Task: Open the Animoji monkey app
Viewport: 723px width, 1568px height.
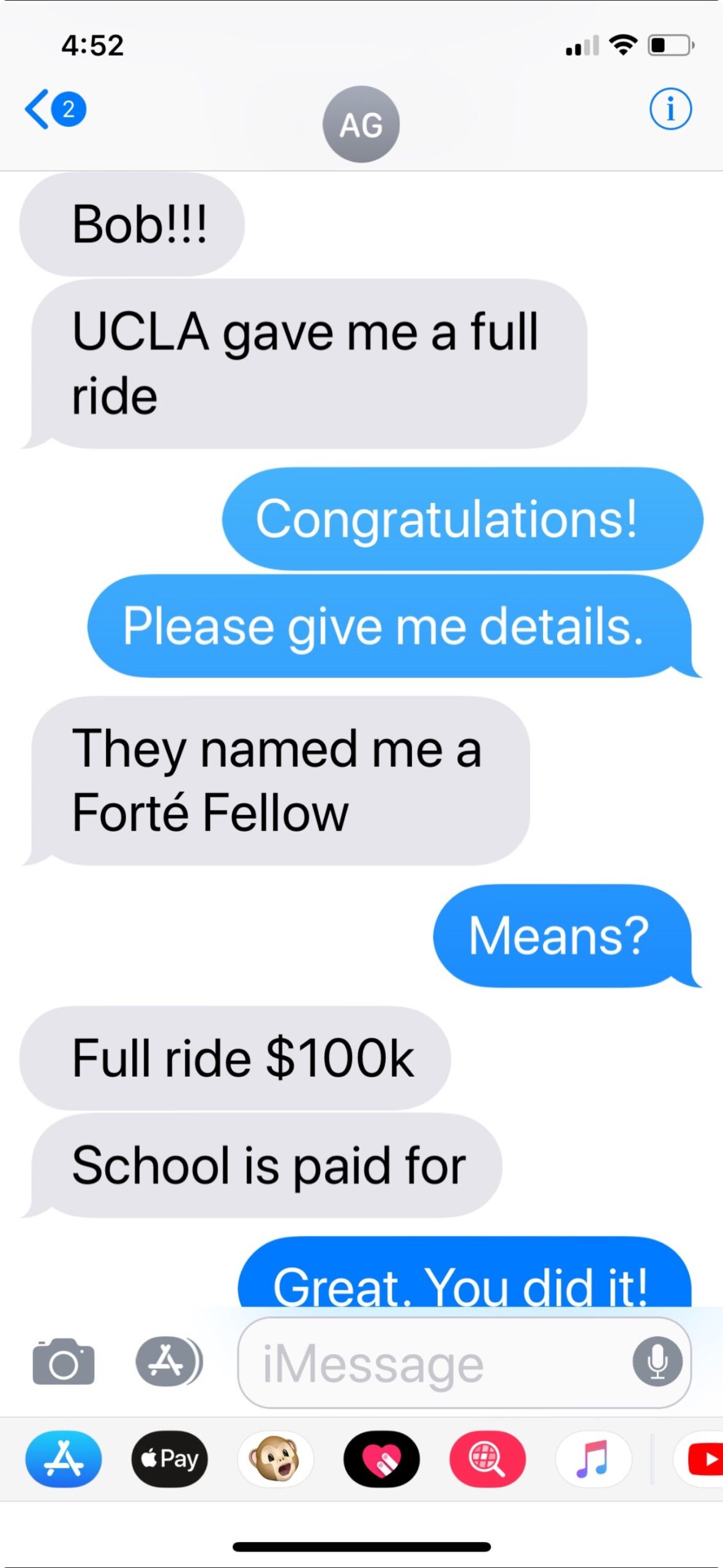Action: [275, 1459]
